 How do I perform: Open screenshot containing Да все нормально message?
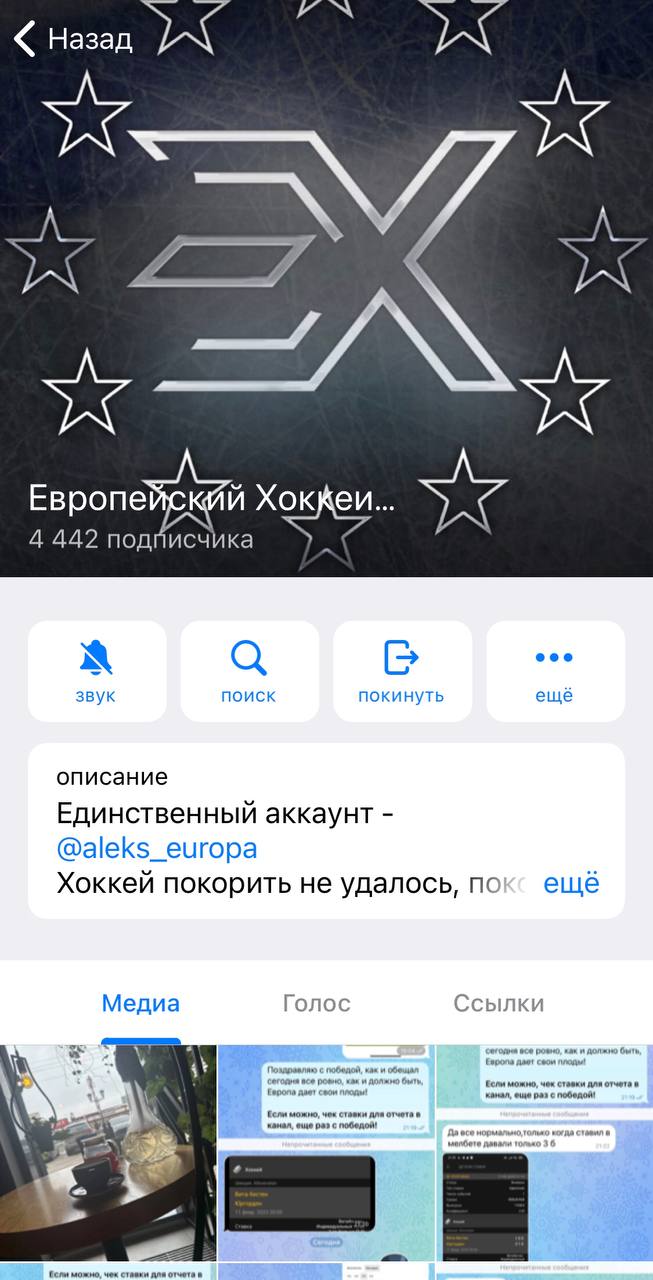tap(544, 1153)
